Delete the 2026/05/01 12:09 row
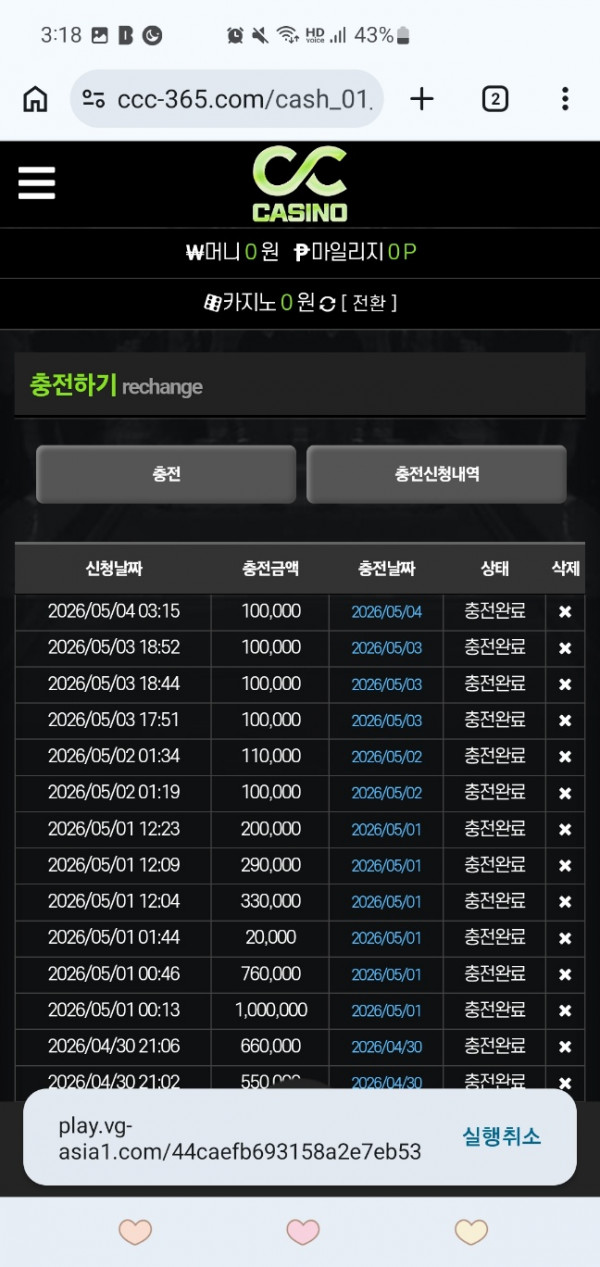The image size is (600, 1267). pyautogui.click(x=565, y=866)
